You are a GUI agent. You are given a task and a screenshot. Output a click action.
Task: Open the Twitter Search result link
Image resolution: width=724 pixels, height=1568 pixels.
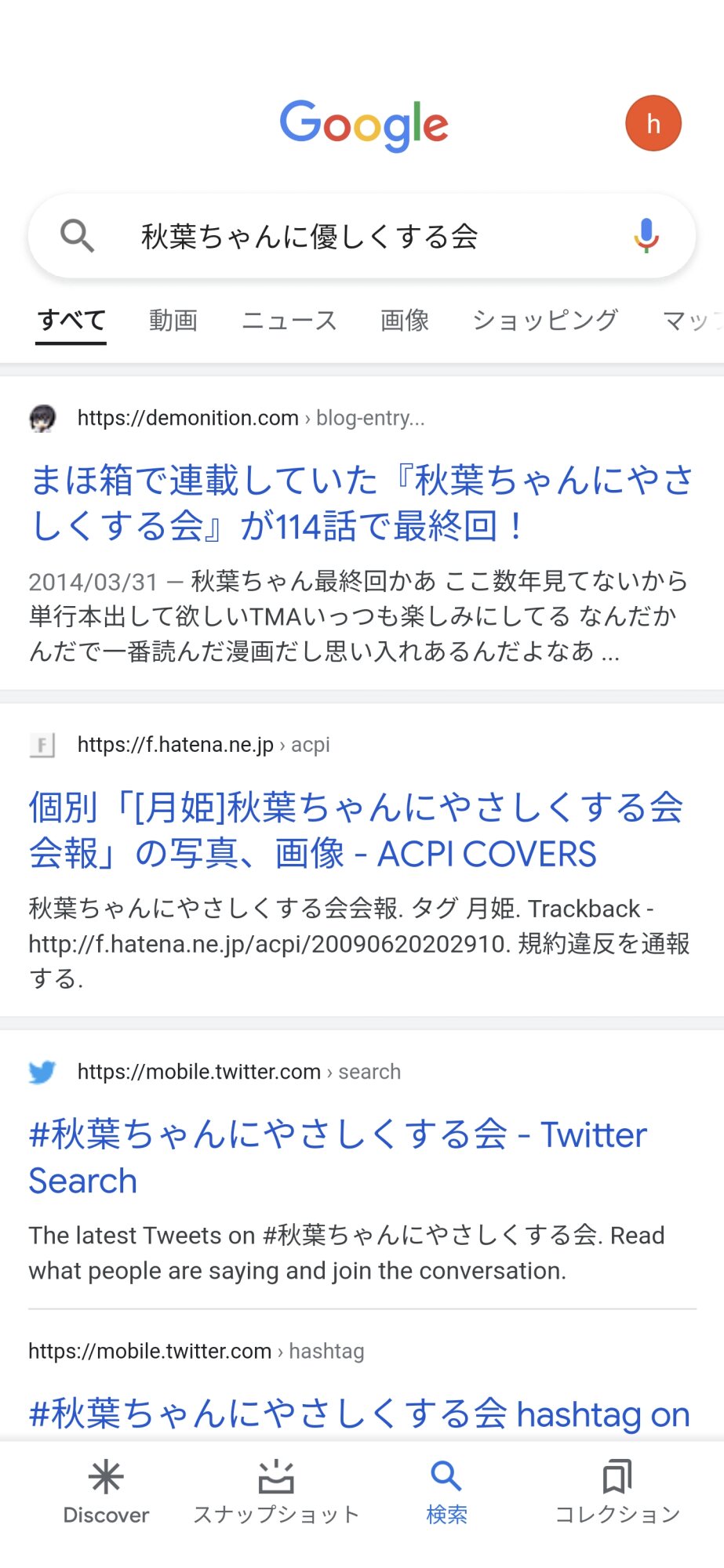[337, 1157]
